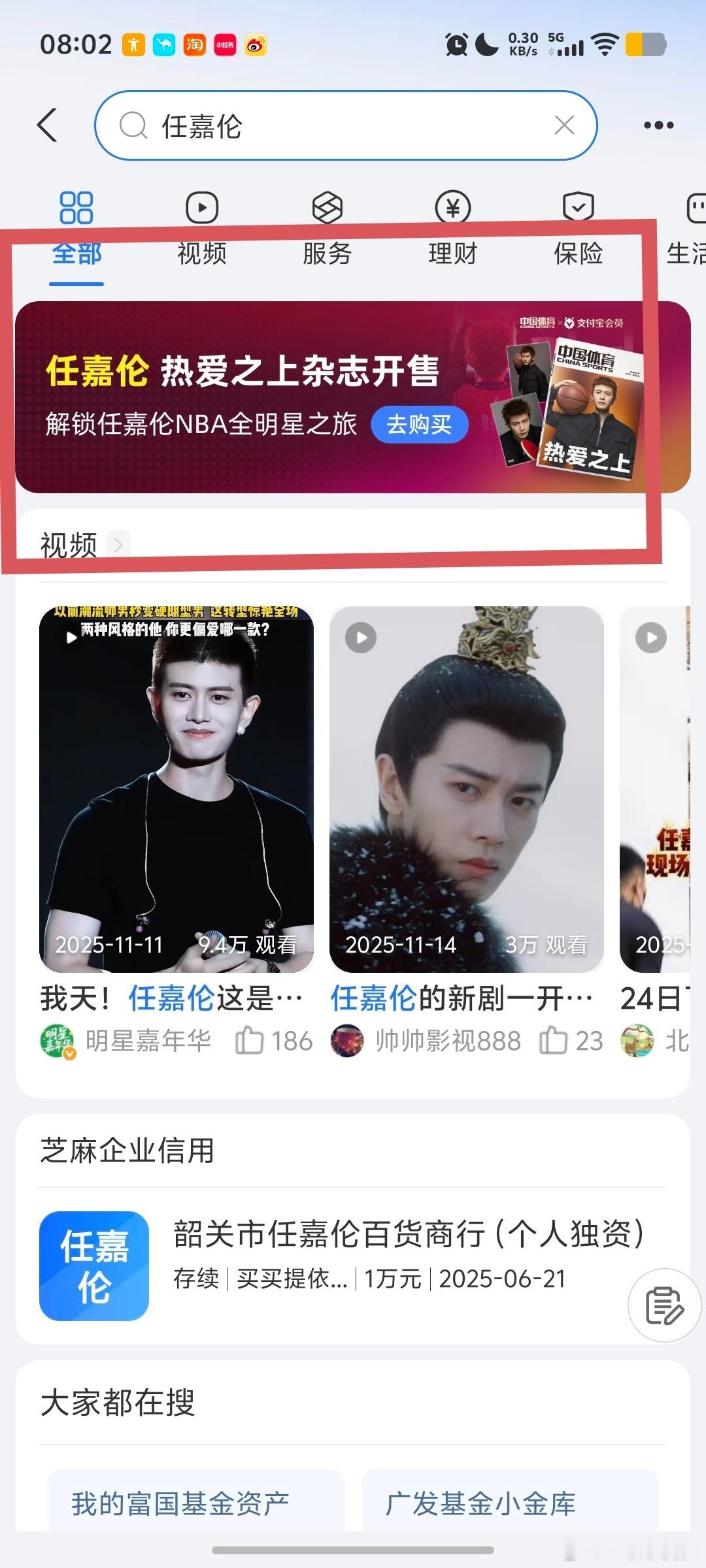Screen dimensions: 706x1568
Task: Tap the play icon above the 视频 tab
Action: pos(201,208)
